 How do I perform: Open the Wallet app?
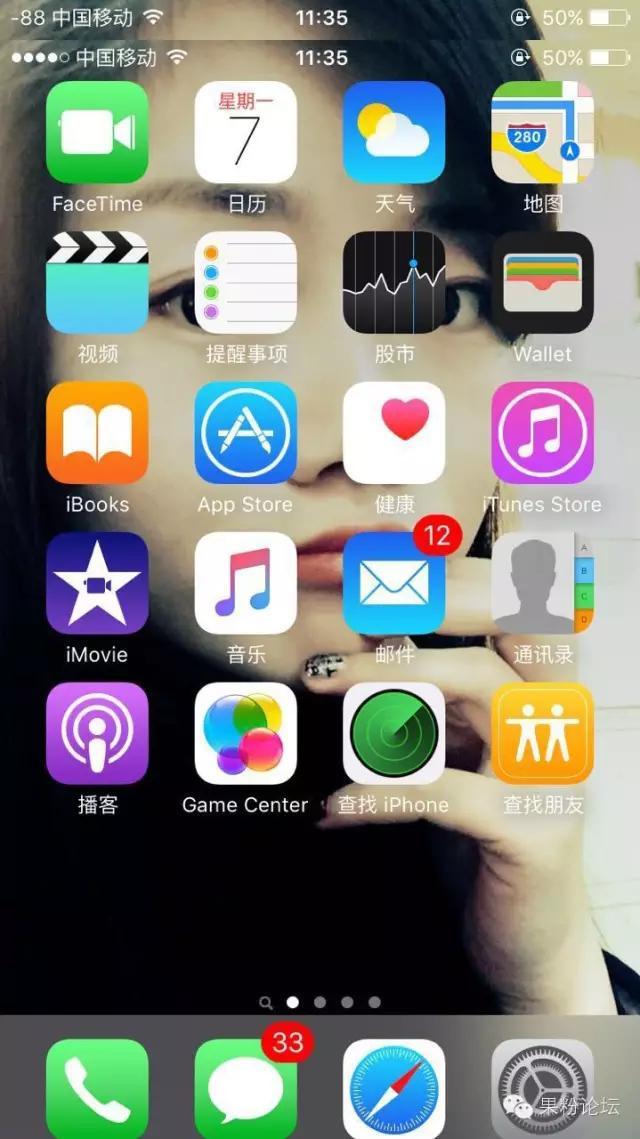[x=542, y=282]
